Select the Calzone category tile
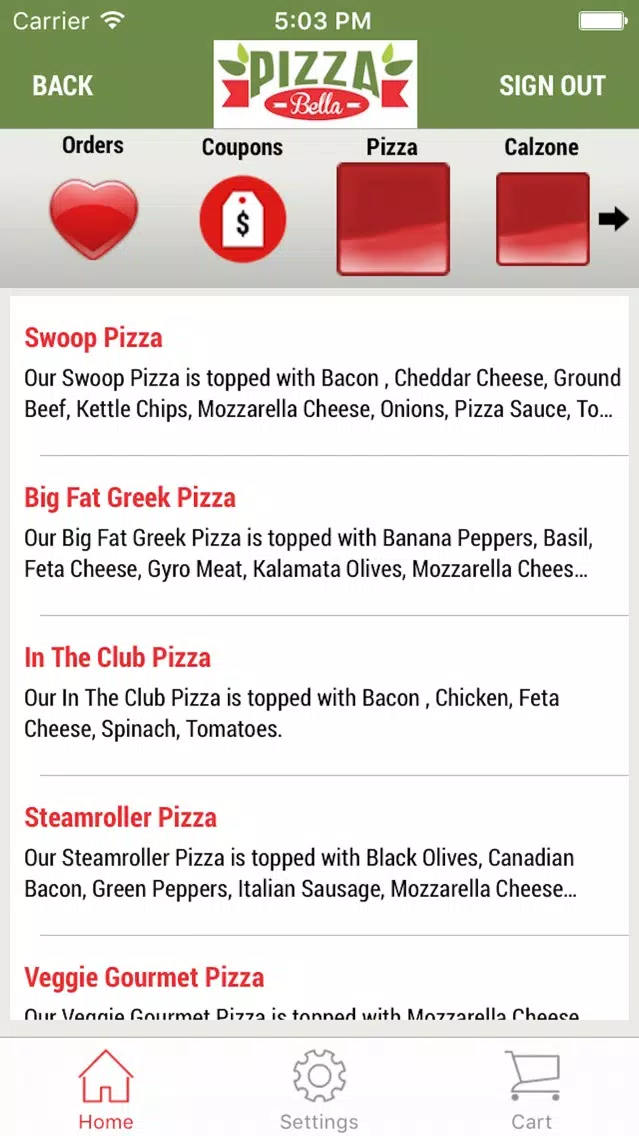Screen dimensions: 639x1136 (543, 219)
